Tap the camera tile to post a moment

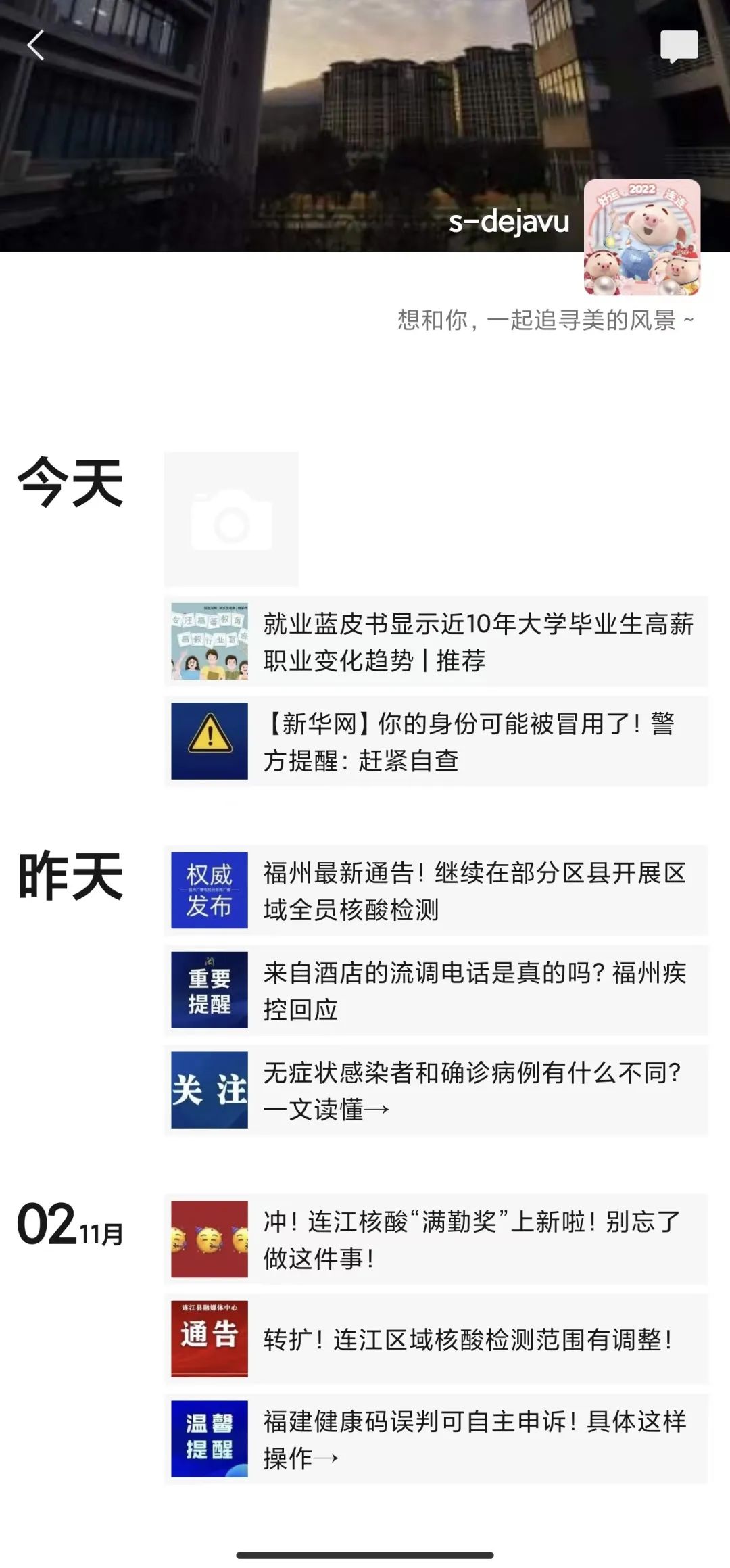tap(231, 519)
